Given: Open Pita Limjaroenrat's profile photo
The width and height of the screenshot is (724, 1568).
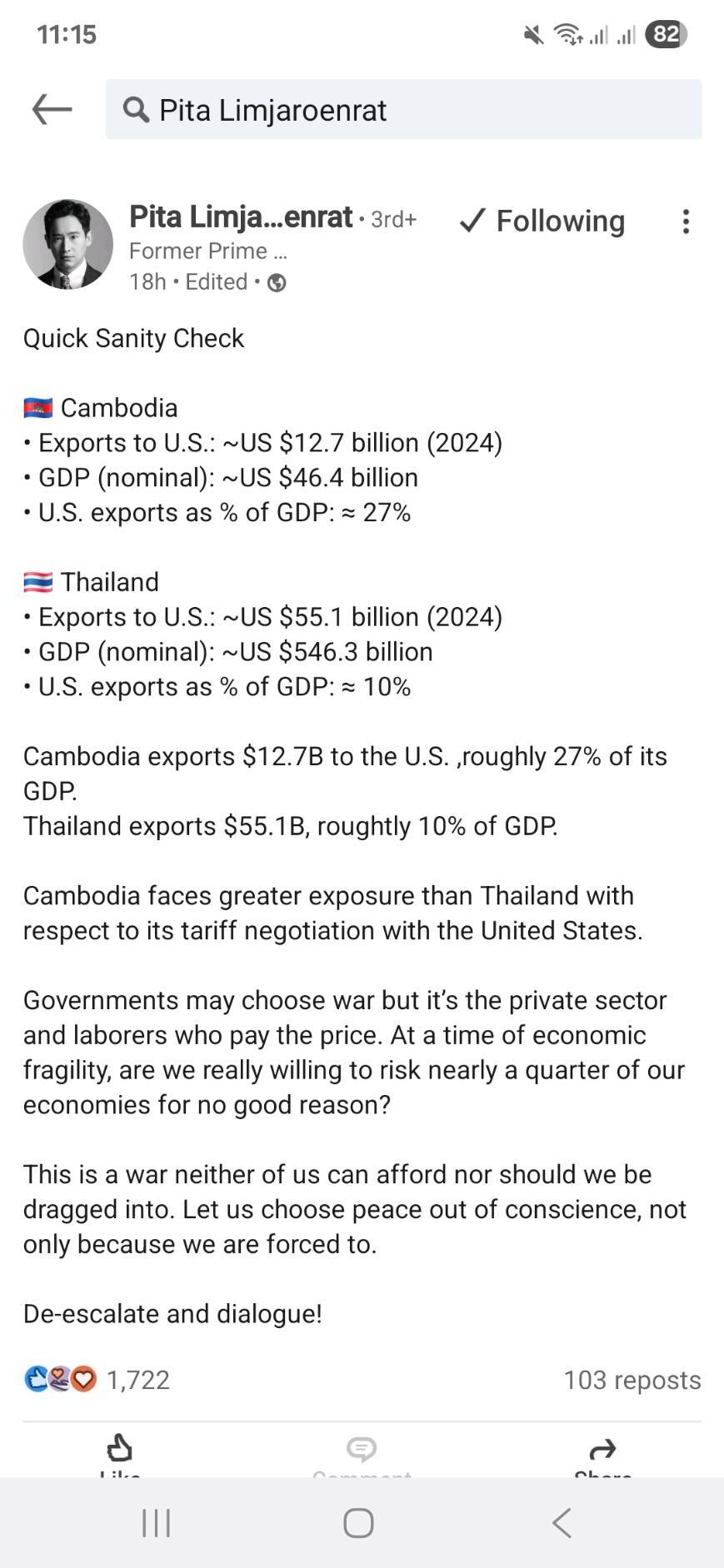Looking at the screenshot, I should pyautogui.click(x=68, y=244).
